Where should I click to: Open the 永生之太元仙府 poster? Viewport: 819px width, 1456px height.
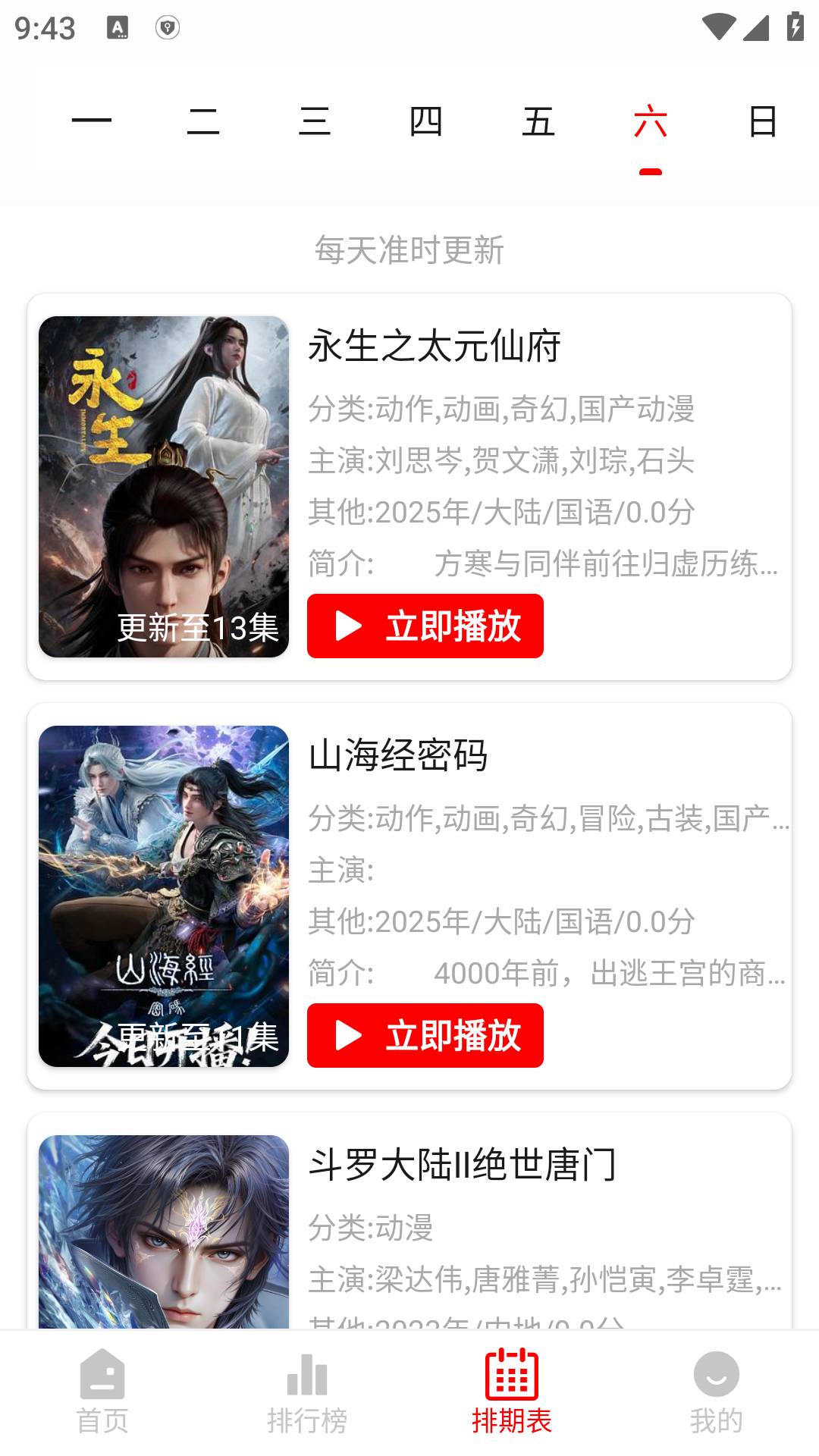click(x=164, y=487)
